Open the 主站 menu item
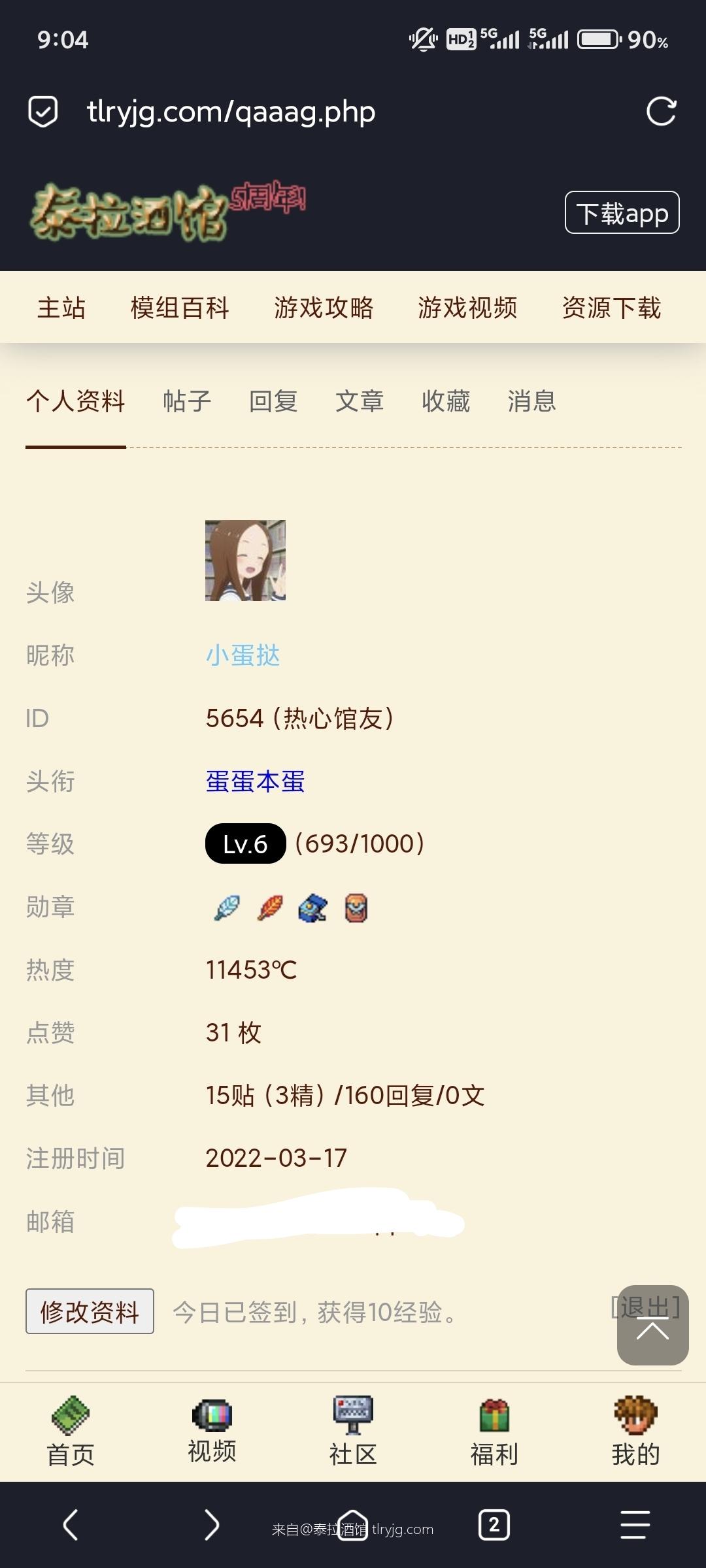 tap(61, 308)
